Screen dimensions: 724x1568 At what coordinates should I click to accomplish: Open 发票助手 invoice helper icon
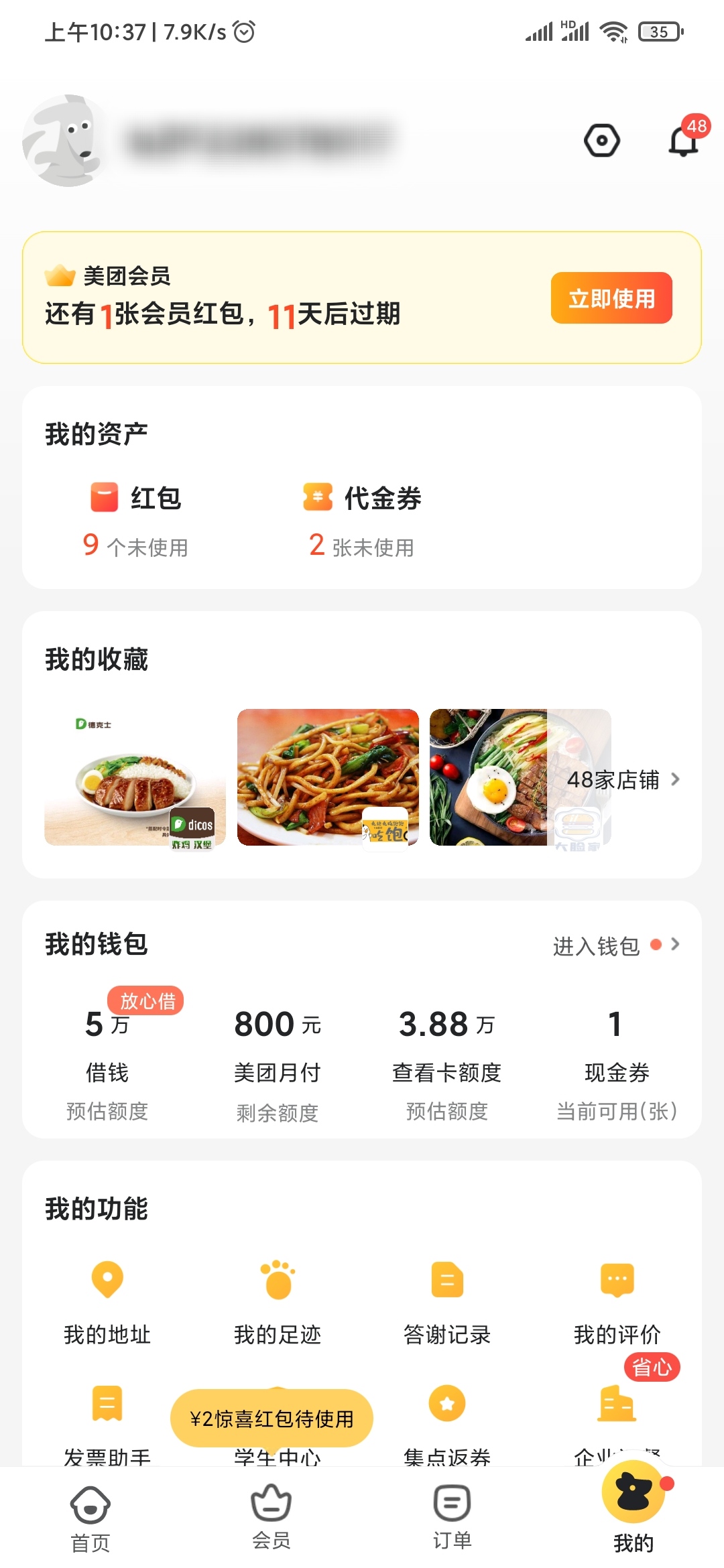coord(107,1404)
